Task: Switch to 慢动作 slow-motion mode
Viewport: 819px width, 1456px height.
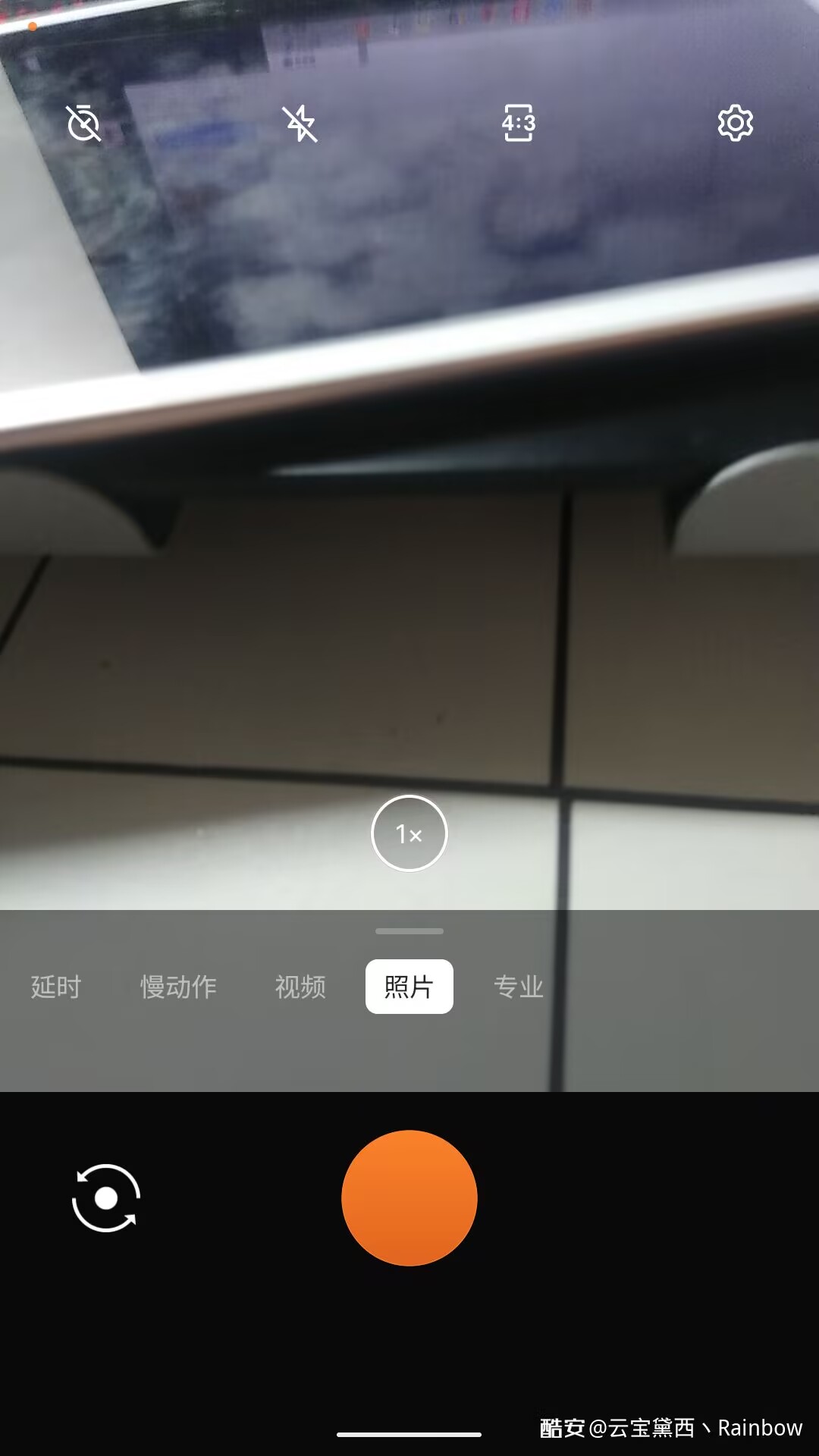Action: (x=179, y=987)
